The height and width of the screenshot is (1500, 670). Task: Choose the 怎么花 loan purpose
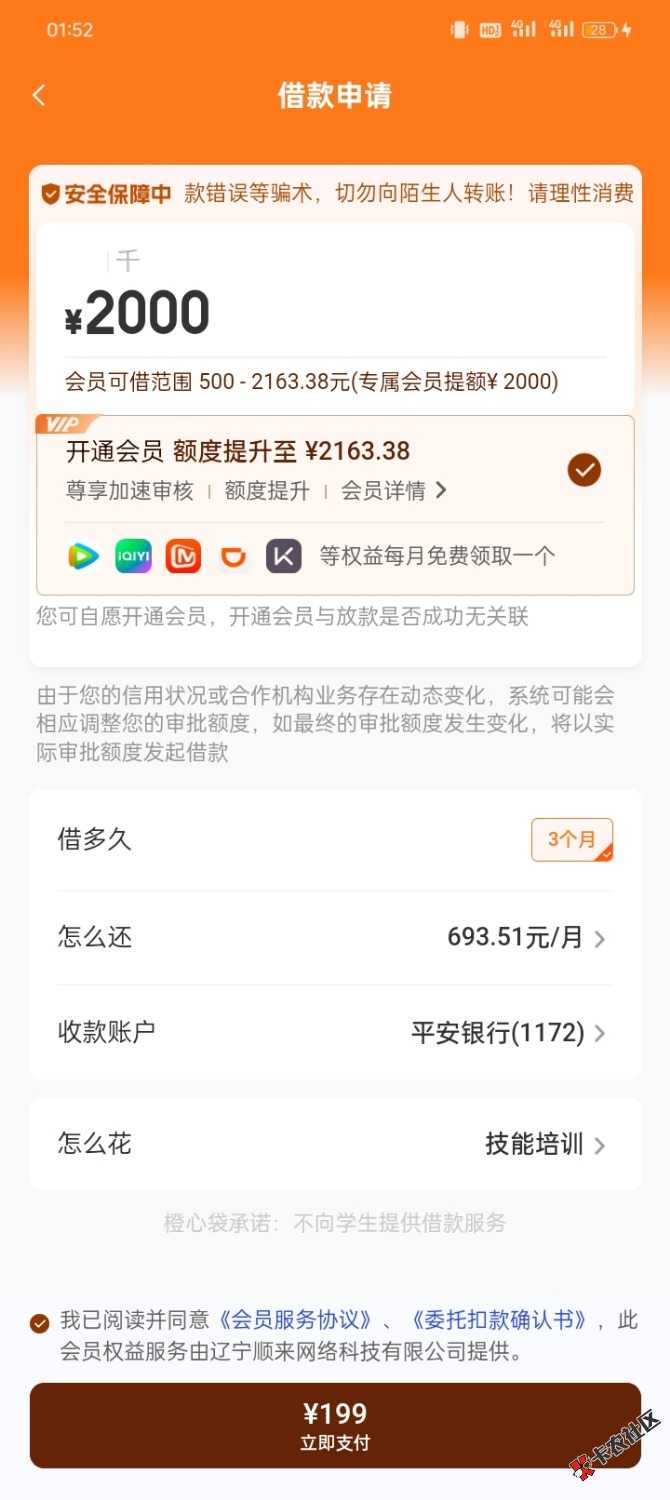[x=334, y=1144]
